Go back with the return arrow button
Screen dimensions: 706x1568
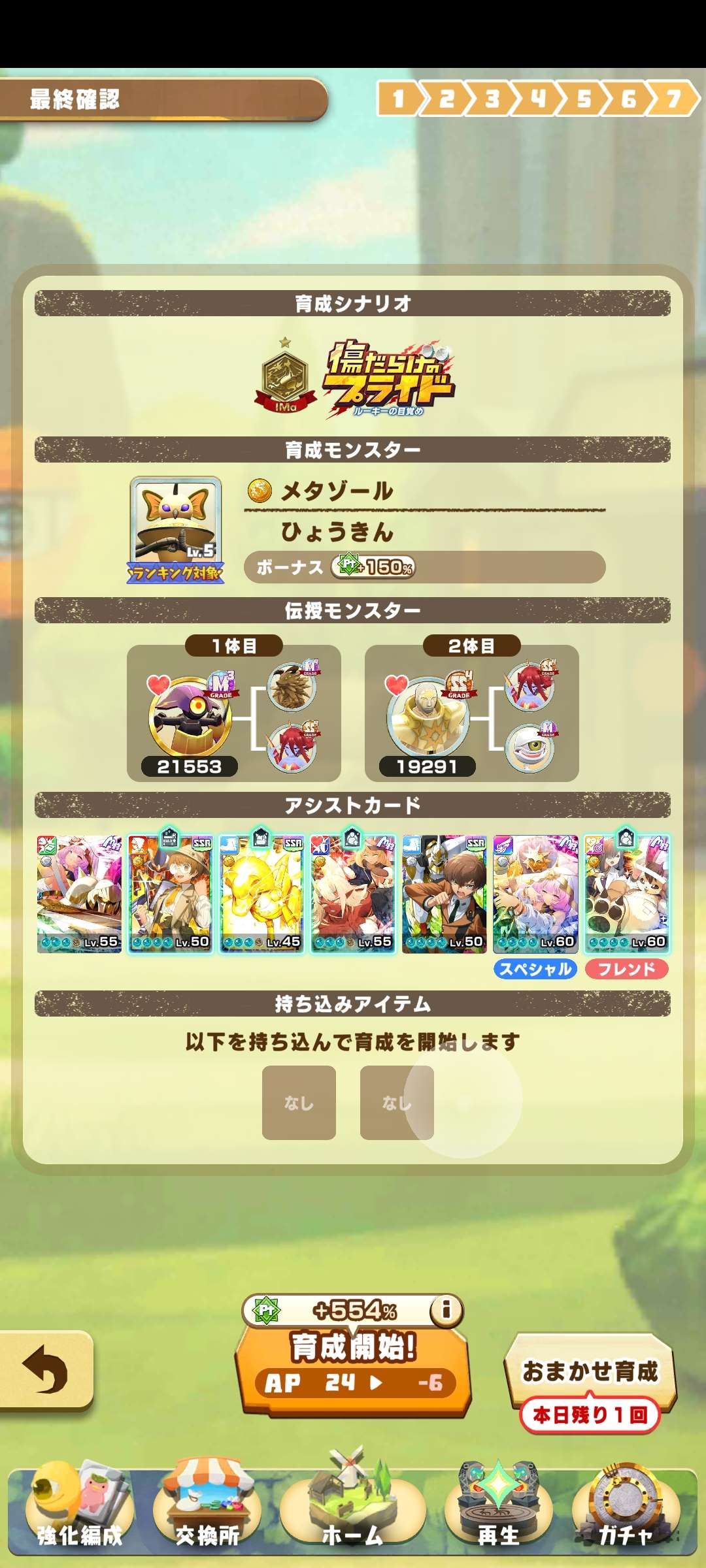44,1369
